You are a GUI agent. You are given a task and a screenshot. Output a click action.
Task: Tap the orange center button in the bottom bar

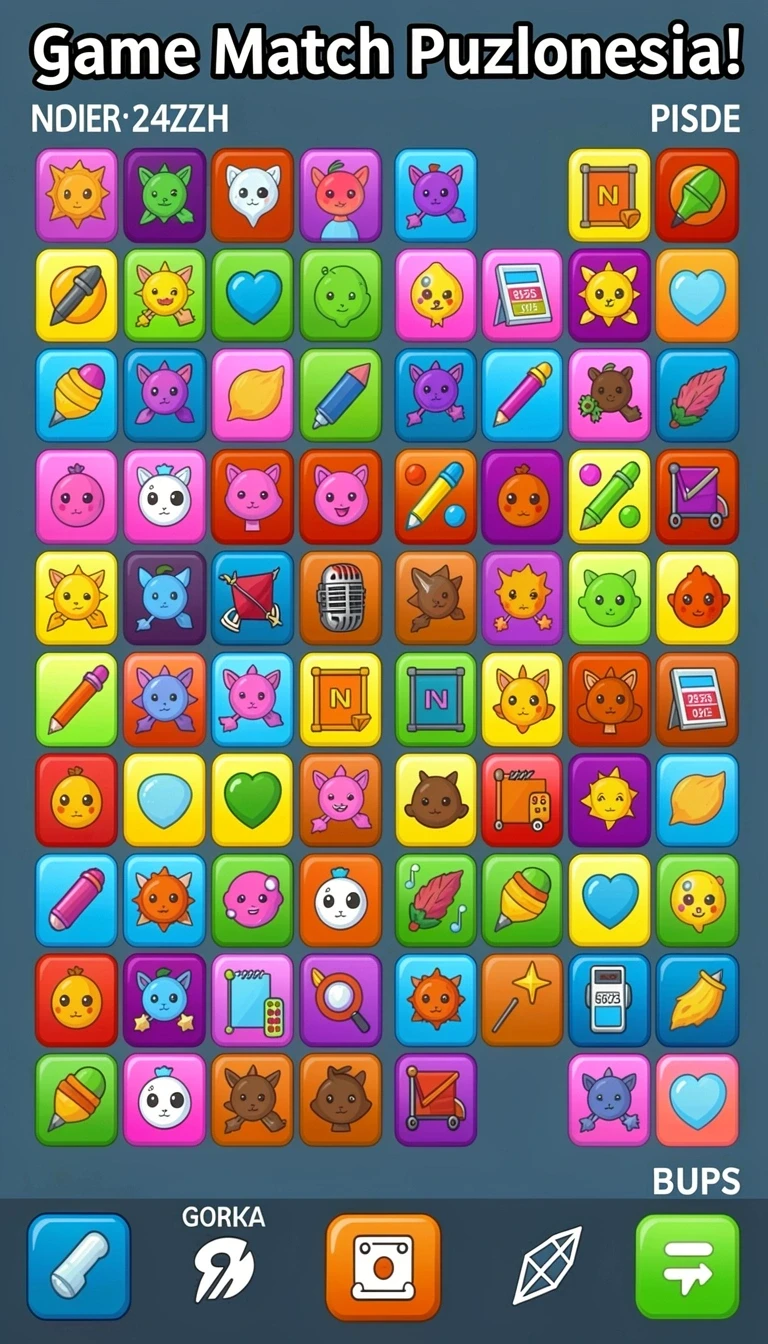(383, 1266)
